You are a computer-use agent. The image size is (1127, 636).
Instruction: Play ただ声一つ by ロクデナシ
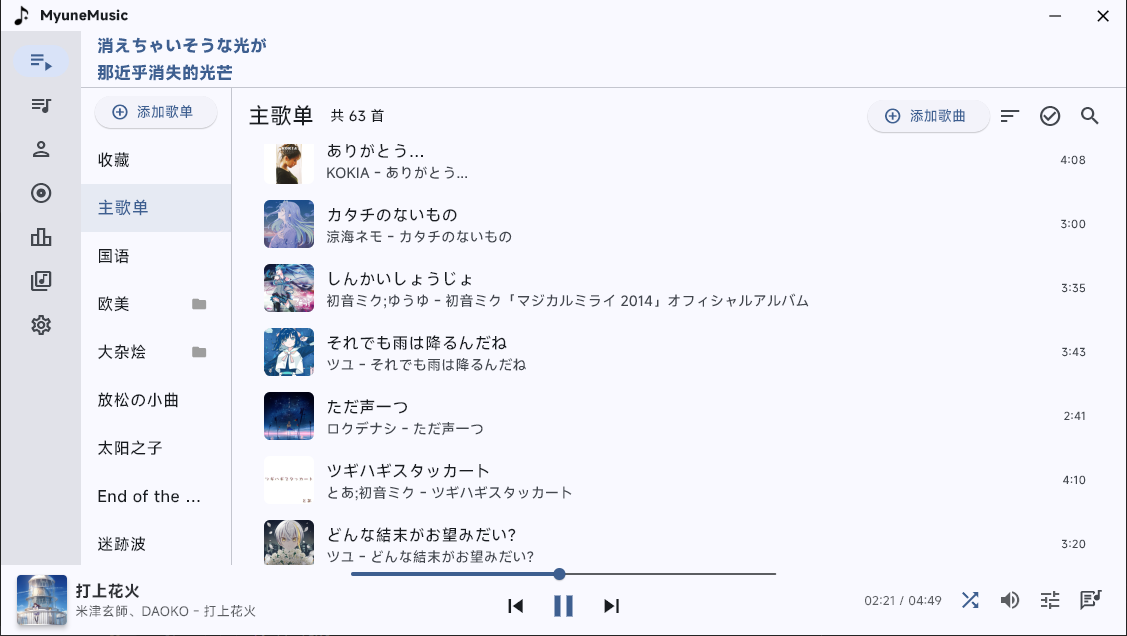click(679, 416)
